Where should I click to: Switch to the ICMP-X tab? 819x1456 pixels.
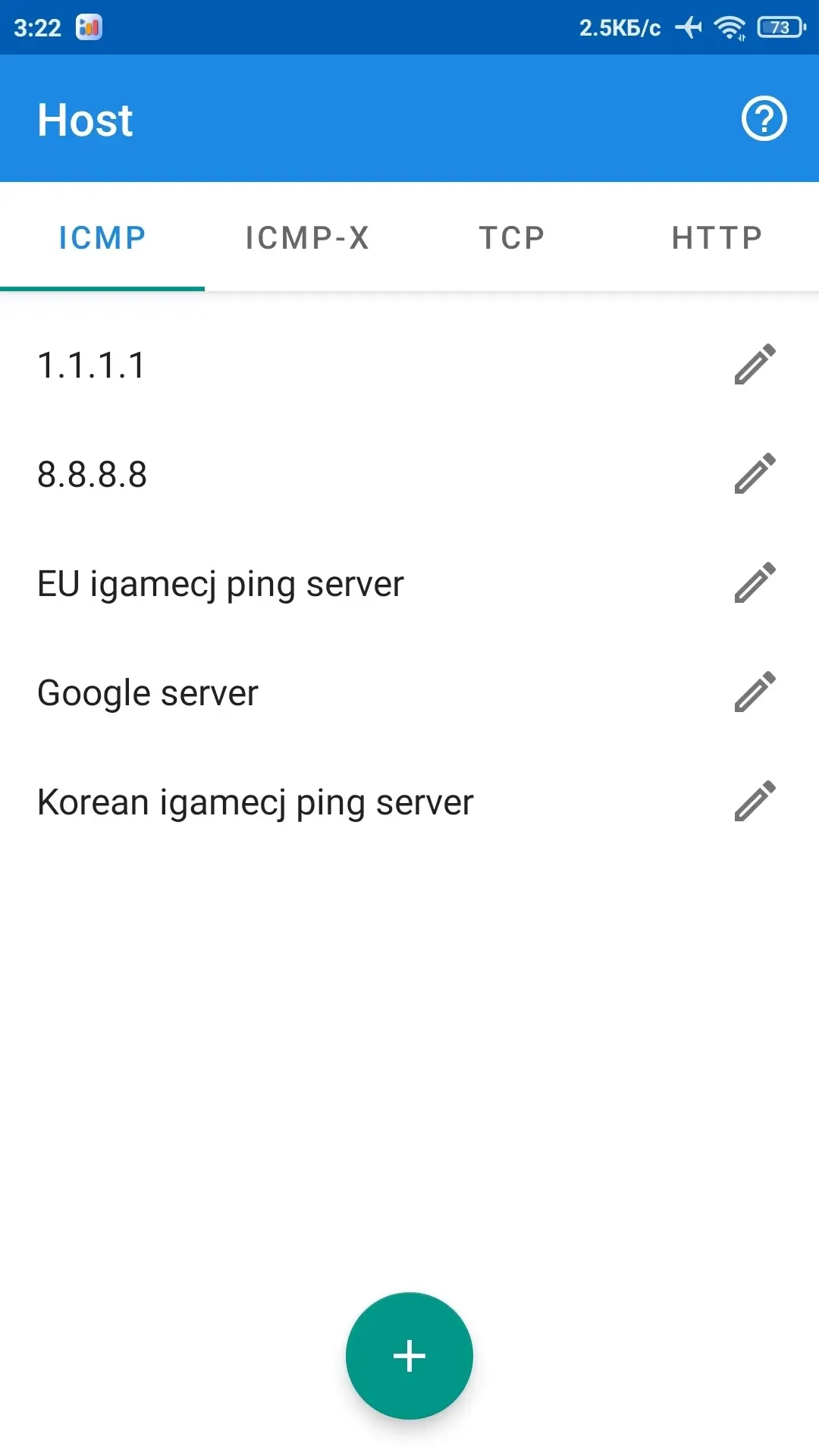point(307,237)
